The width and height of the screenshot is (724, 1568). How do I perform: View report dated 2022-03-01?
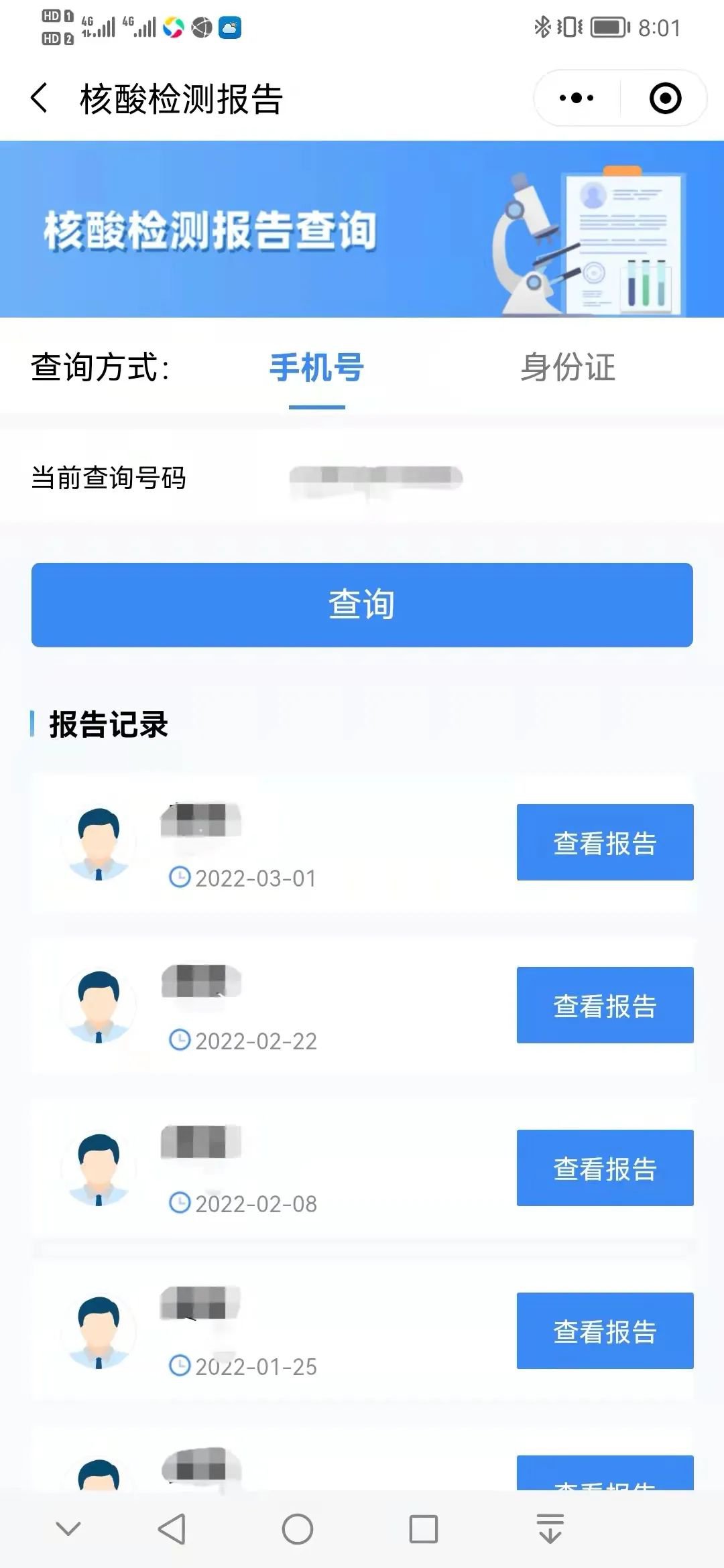(605, 842)
